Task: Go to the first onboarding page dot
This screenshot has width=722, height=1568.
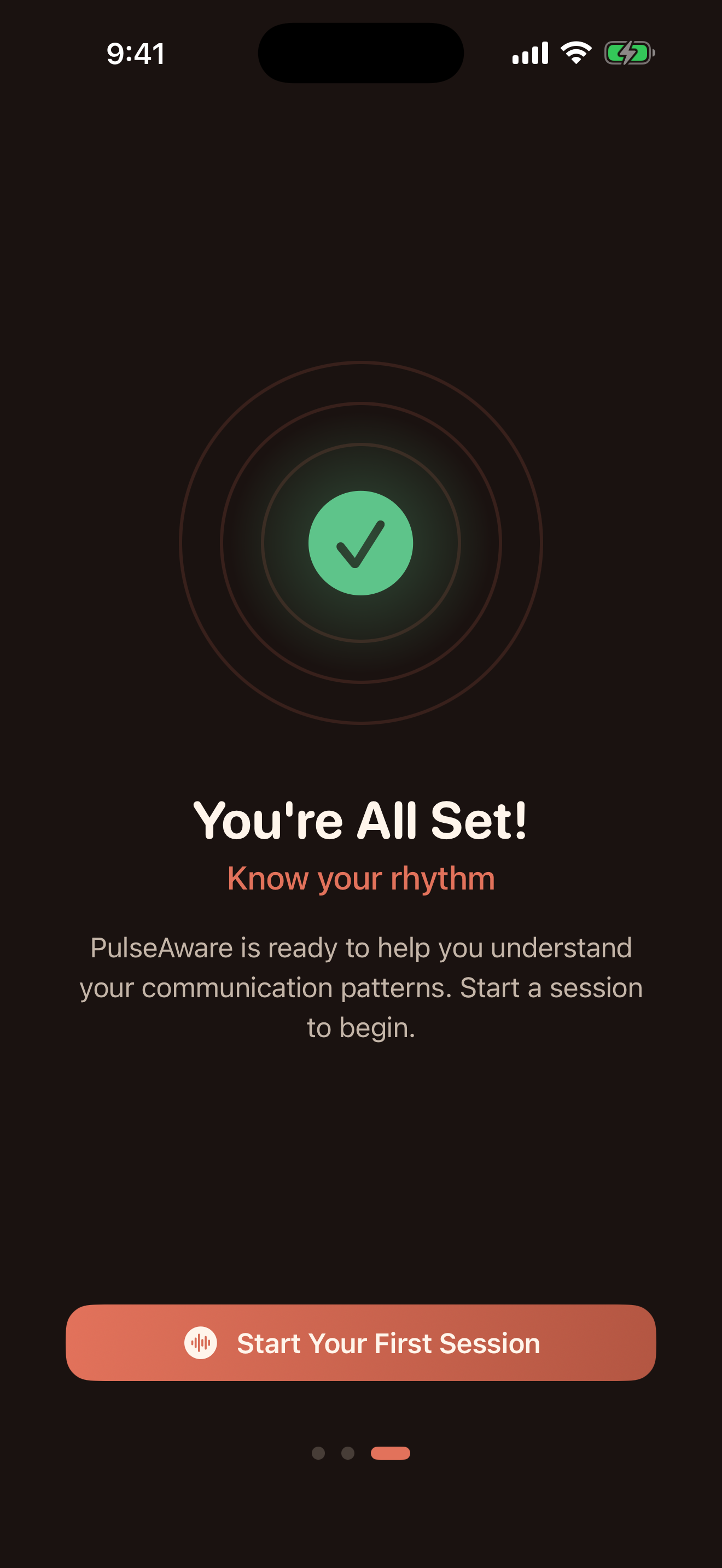Action: coord(318,1453)
